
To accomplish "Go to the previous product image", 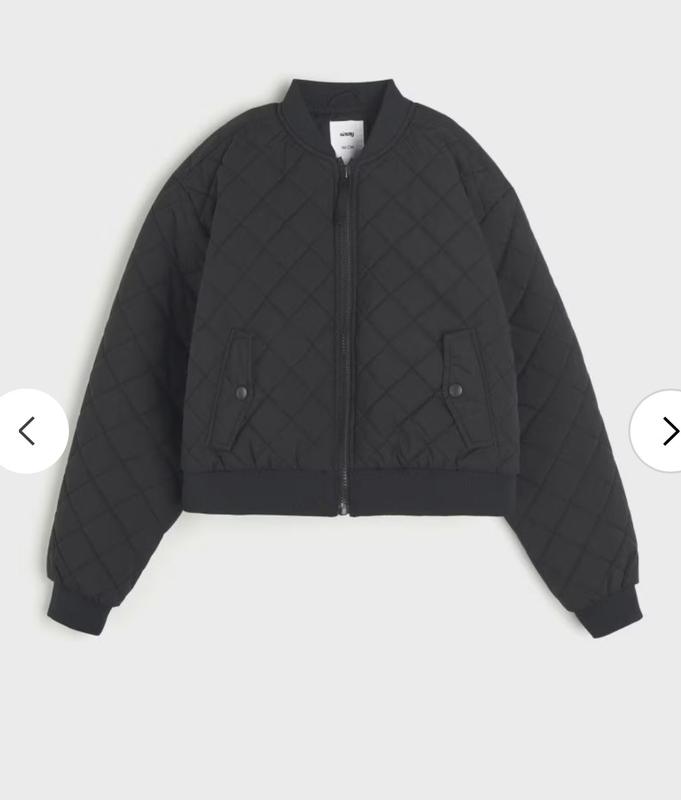I will 28,431.
